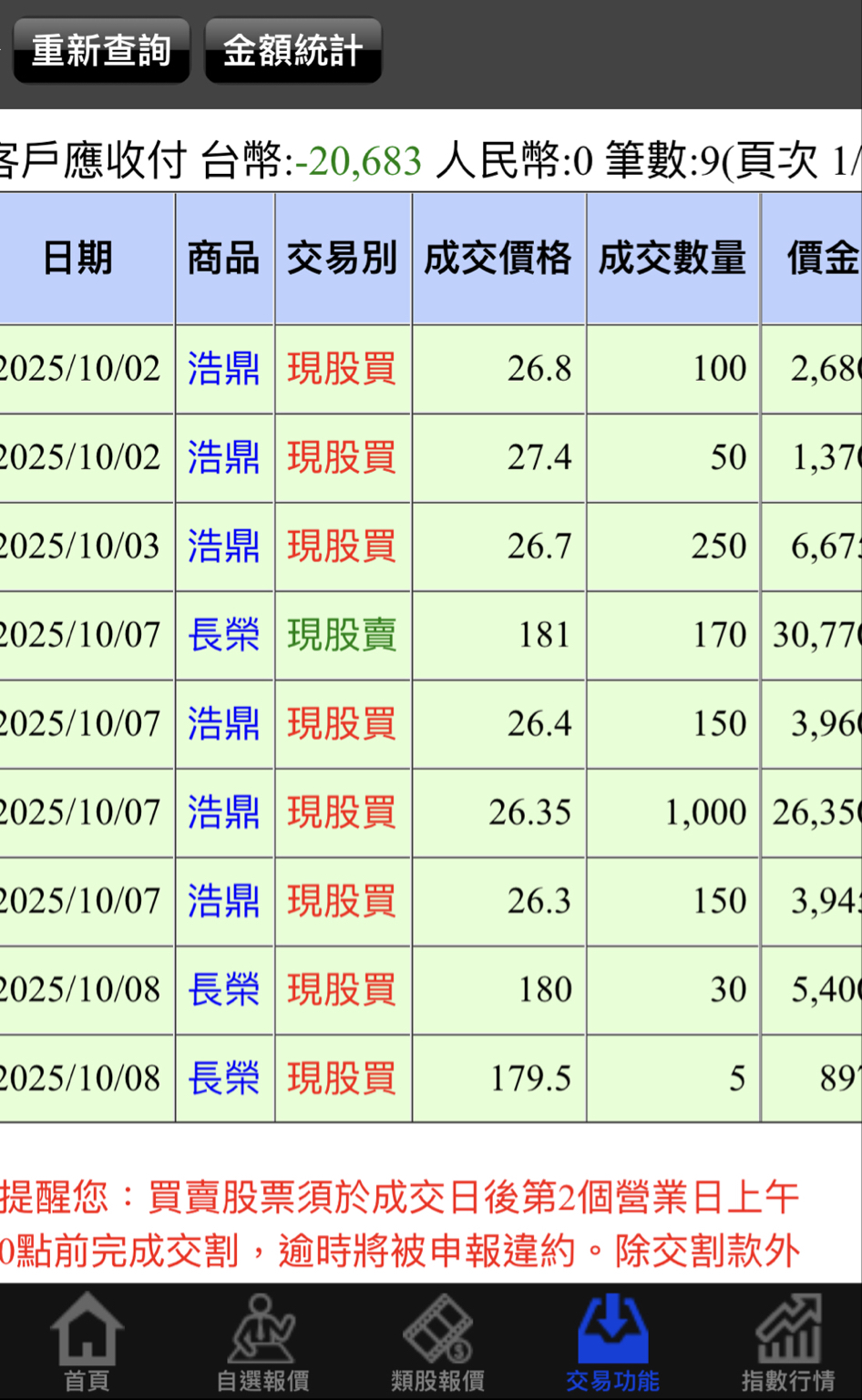Viewport: 862px width, 1400px height.
Task: Go to the 首頁 home tab
Action: coord(87,1343)
